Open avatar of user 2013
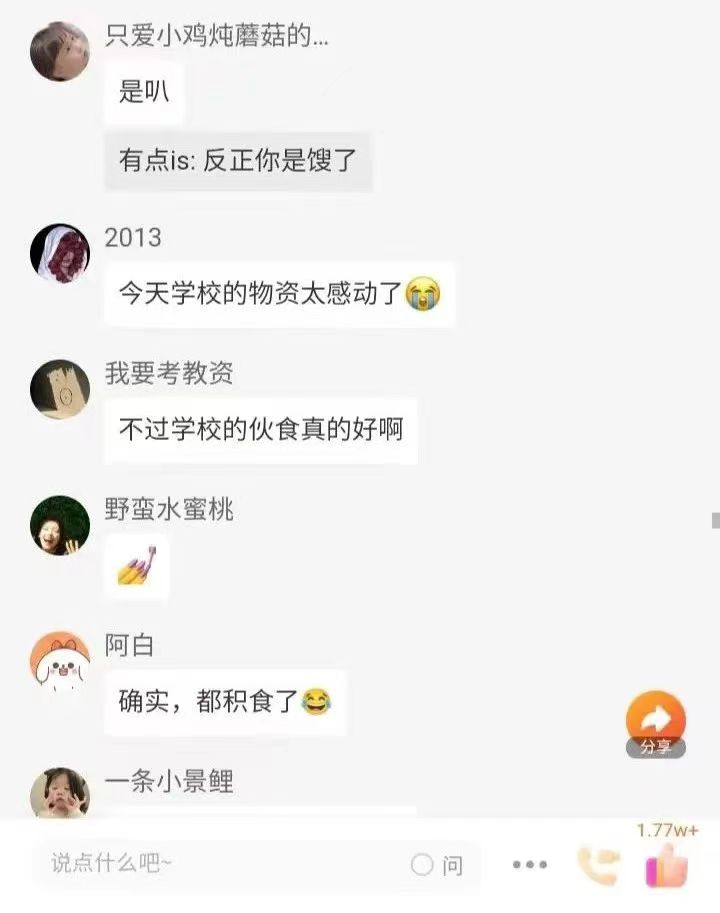Screen dimensions: 720x913 click(x=60, y=253)
